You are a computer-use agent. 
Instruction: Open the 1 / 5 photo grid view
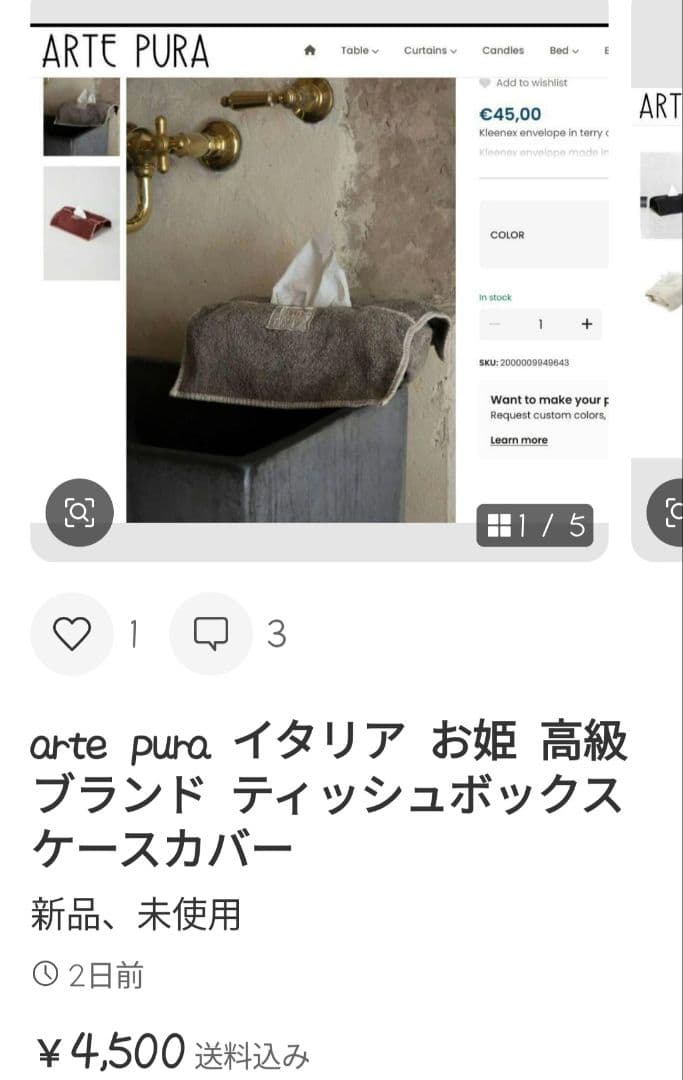click(535, 525)
